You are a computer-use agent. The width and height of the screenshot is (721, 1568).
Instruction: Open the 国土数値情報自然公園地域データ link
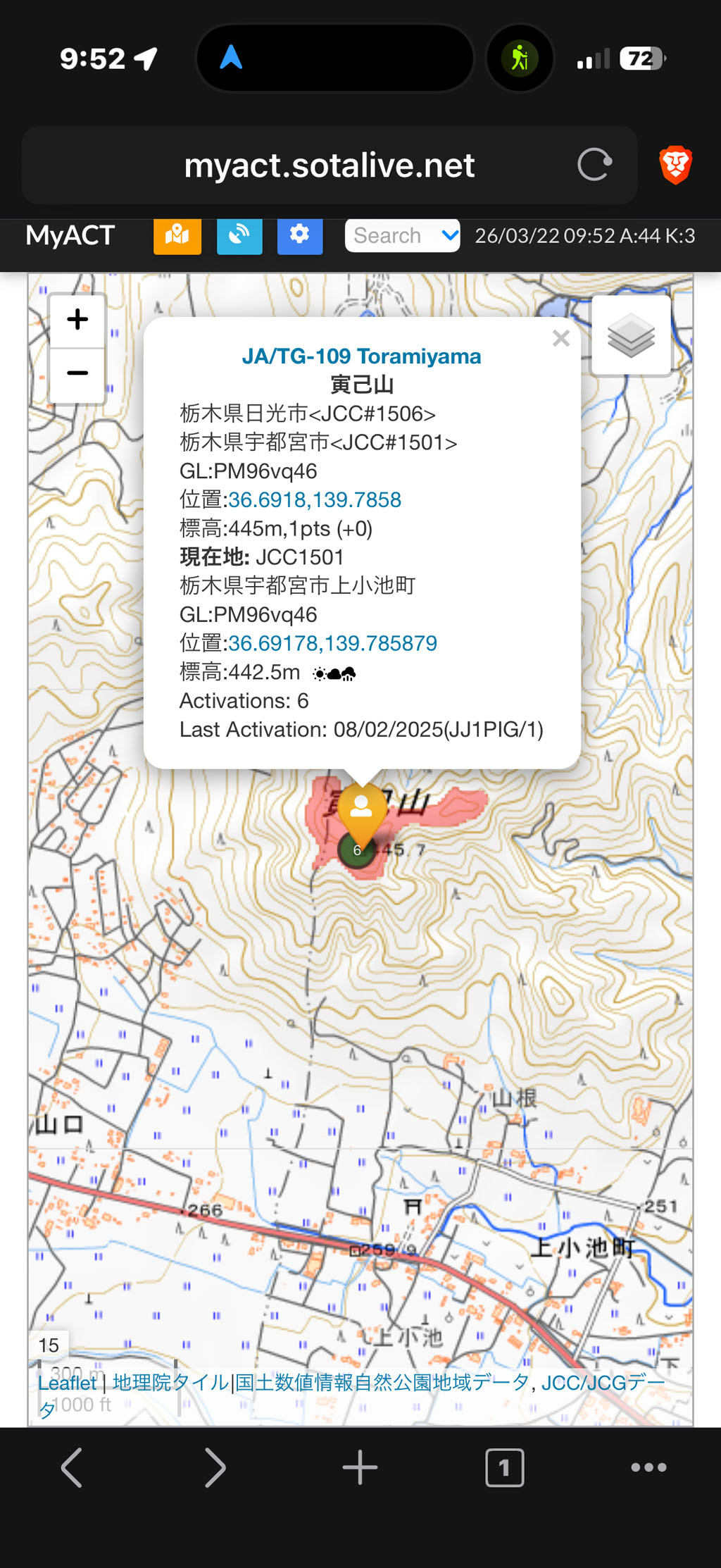pyautogui.click(x=382, y=1383)
